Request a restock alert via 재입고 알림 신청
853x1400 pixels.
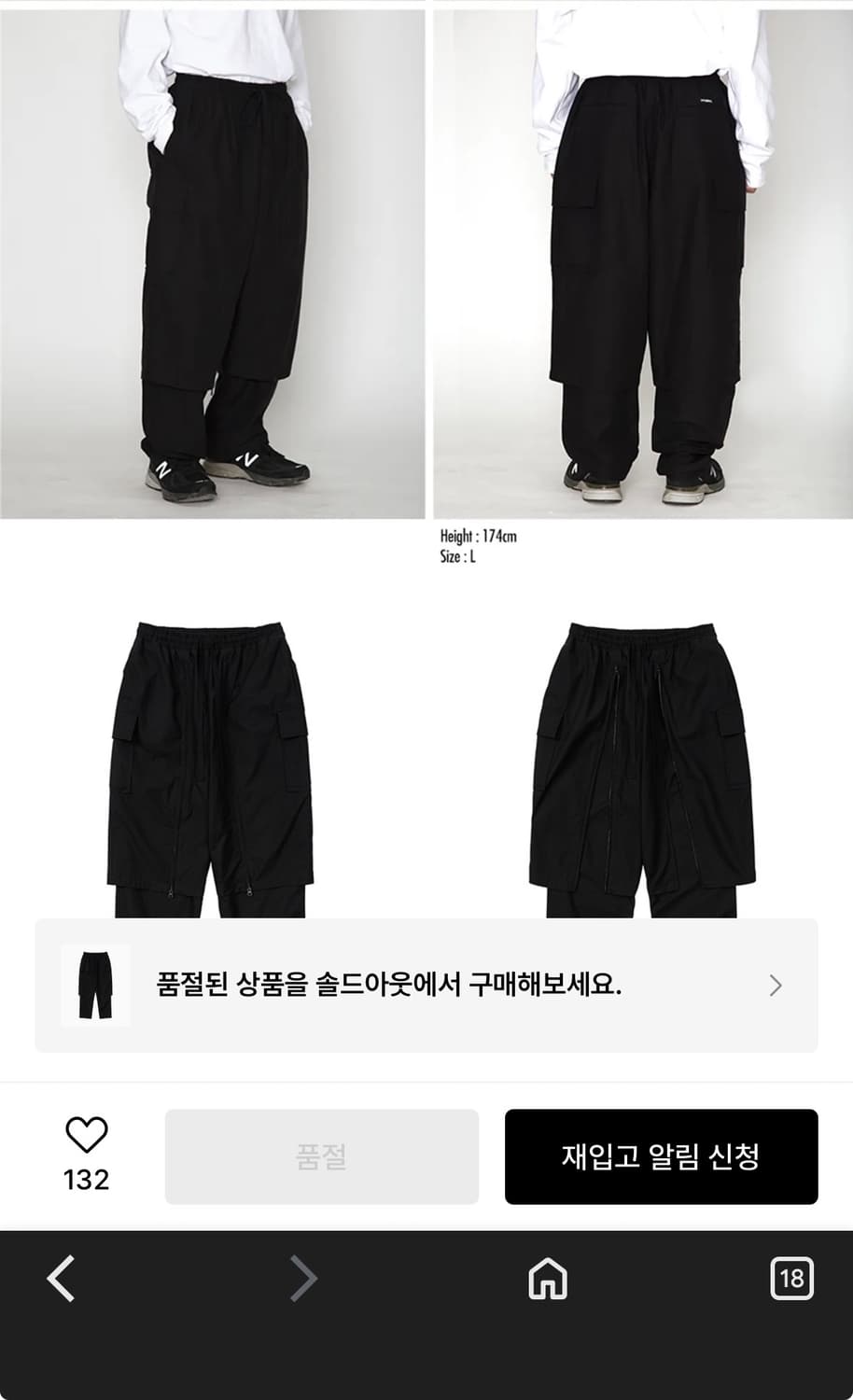pos(662,1157)
